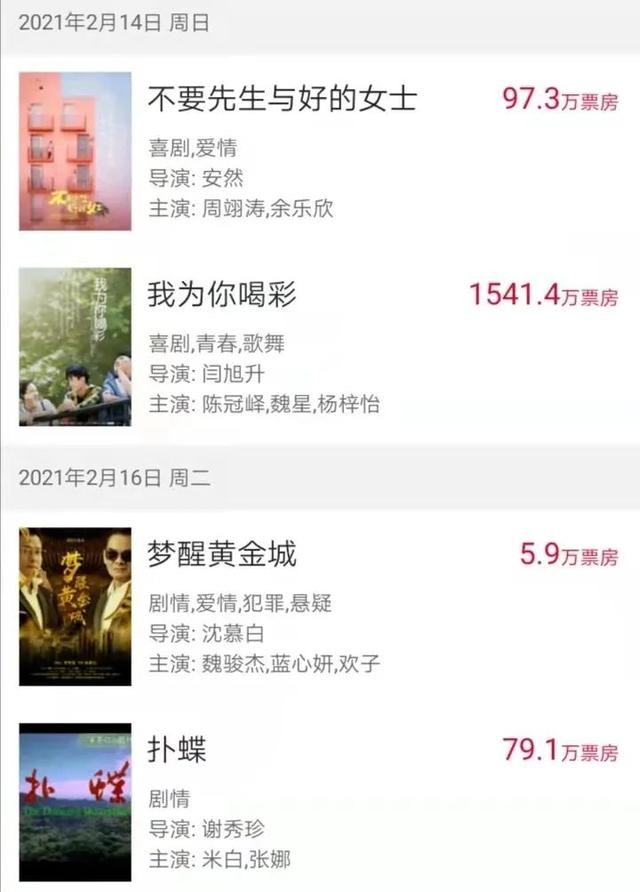
Task: Open the movie 不要先生与好的女士
Action: click(281, 100)
